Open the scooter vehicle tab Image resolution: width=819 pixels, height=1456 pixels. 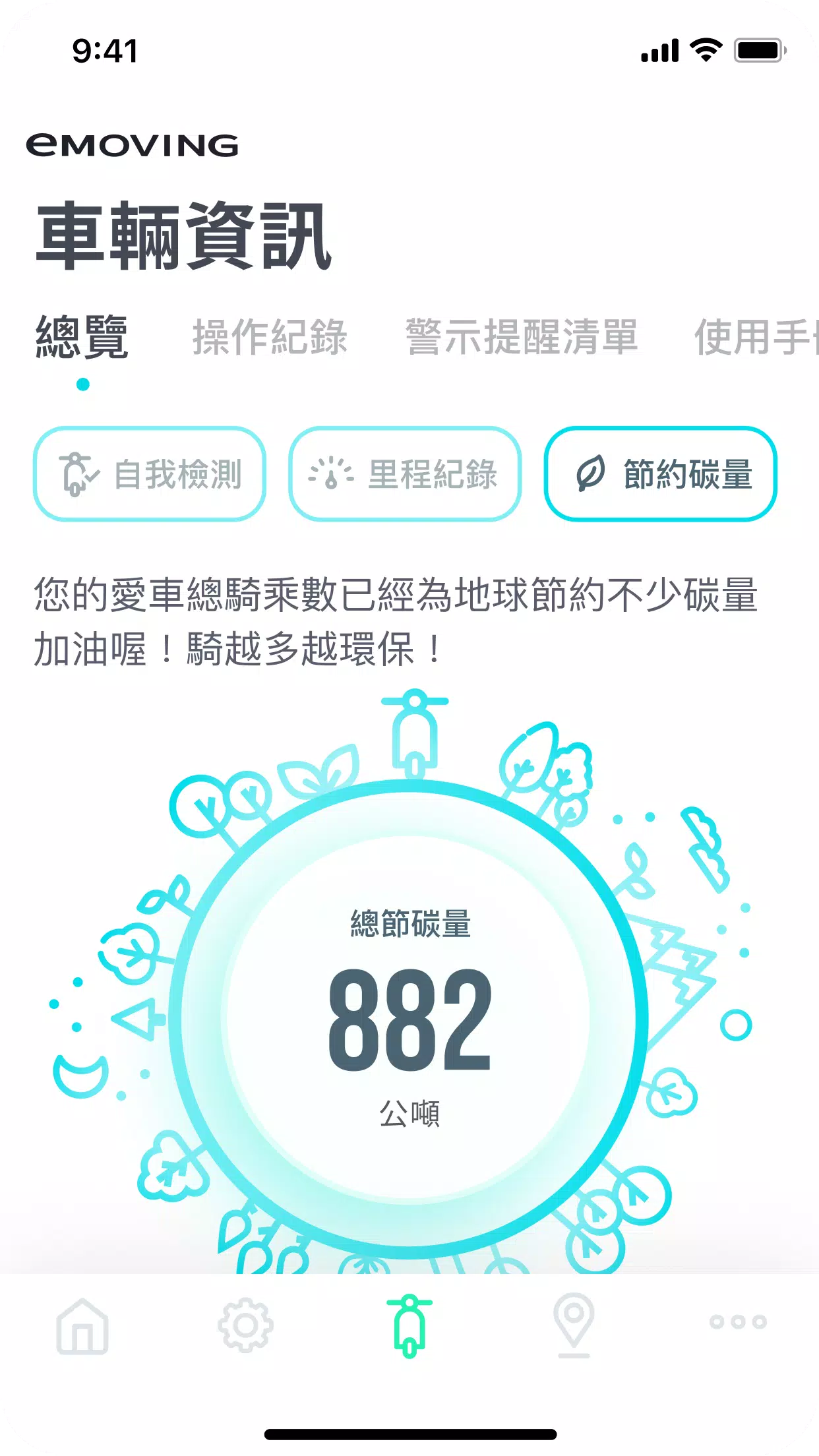[409, 1325]
